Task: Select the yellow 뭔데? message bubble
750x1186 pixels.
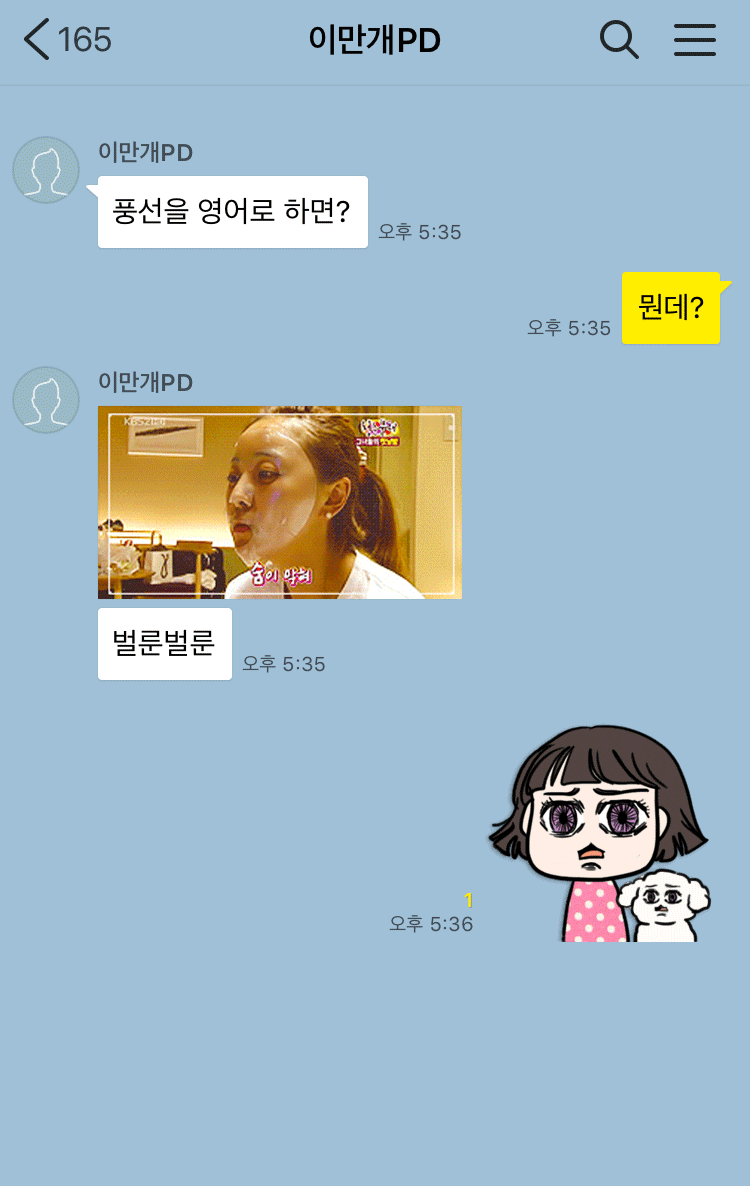Action: pyautogui.click(x=670, y=308)
